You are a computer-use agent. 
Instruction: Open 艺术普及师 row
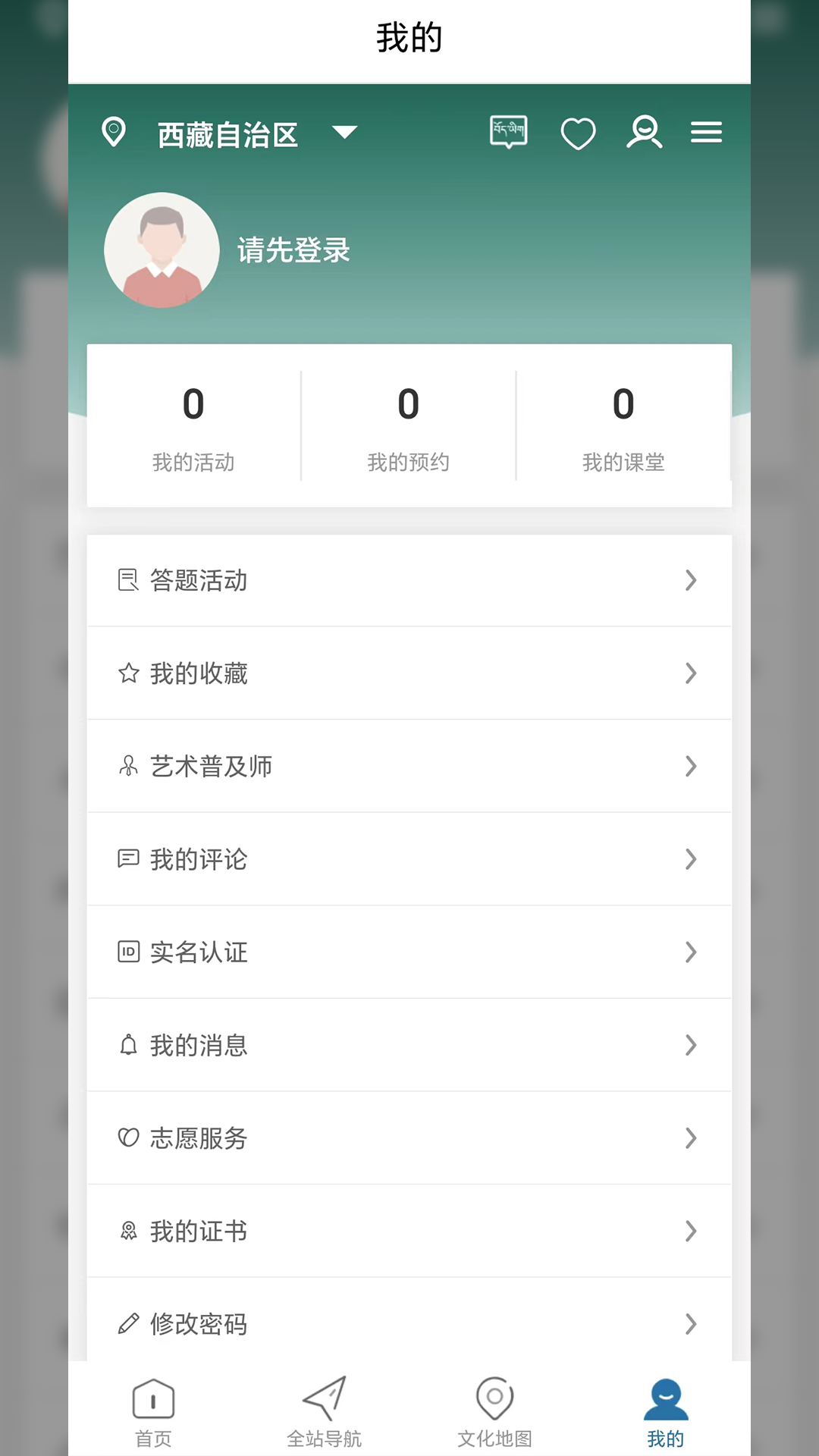(x=409, y=767)
